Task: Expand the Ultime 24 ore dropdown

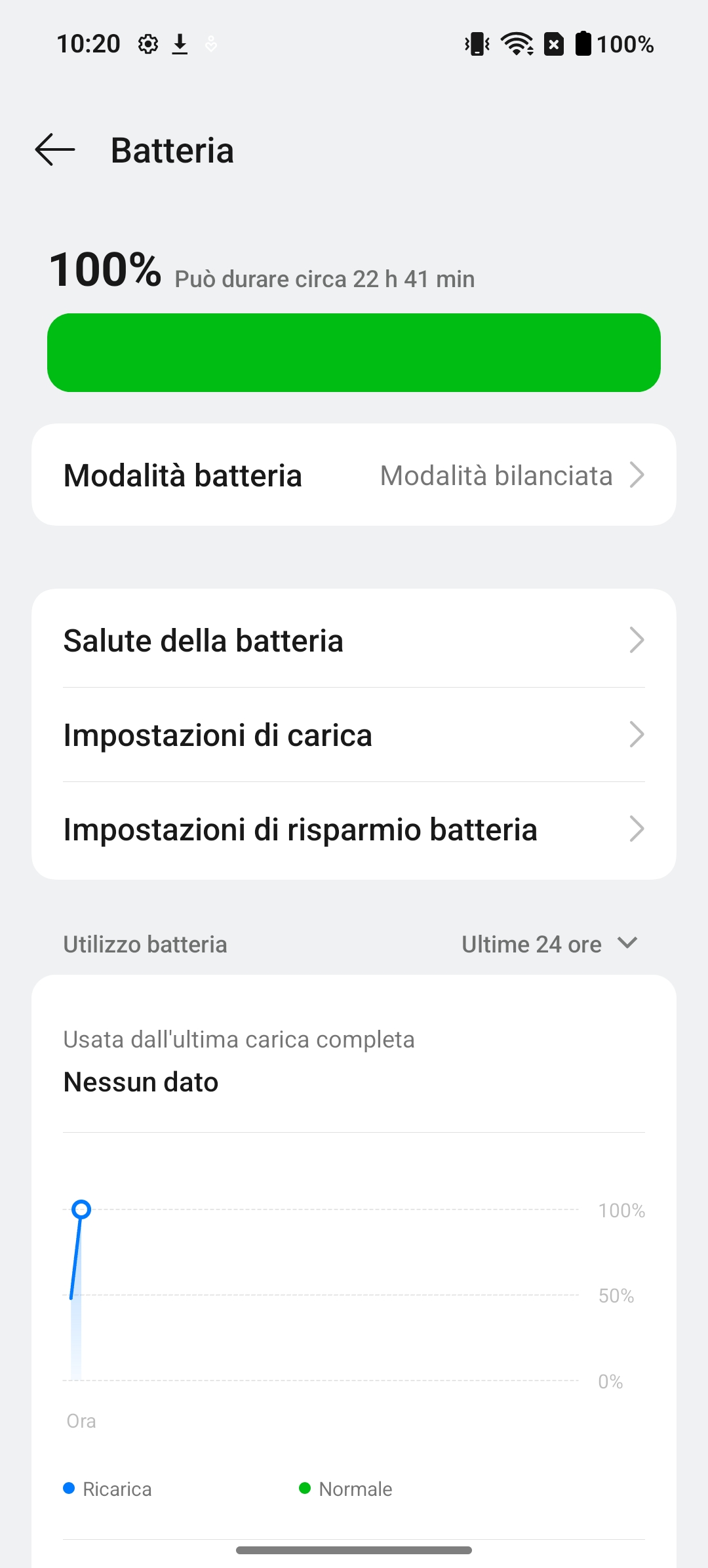Action: click(x=549, y=944)
